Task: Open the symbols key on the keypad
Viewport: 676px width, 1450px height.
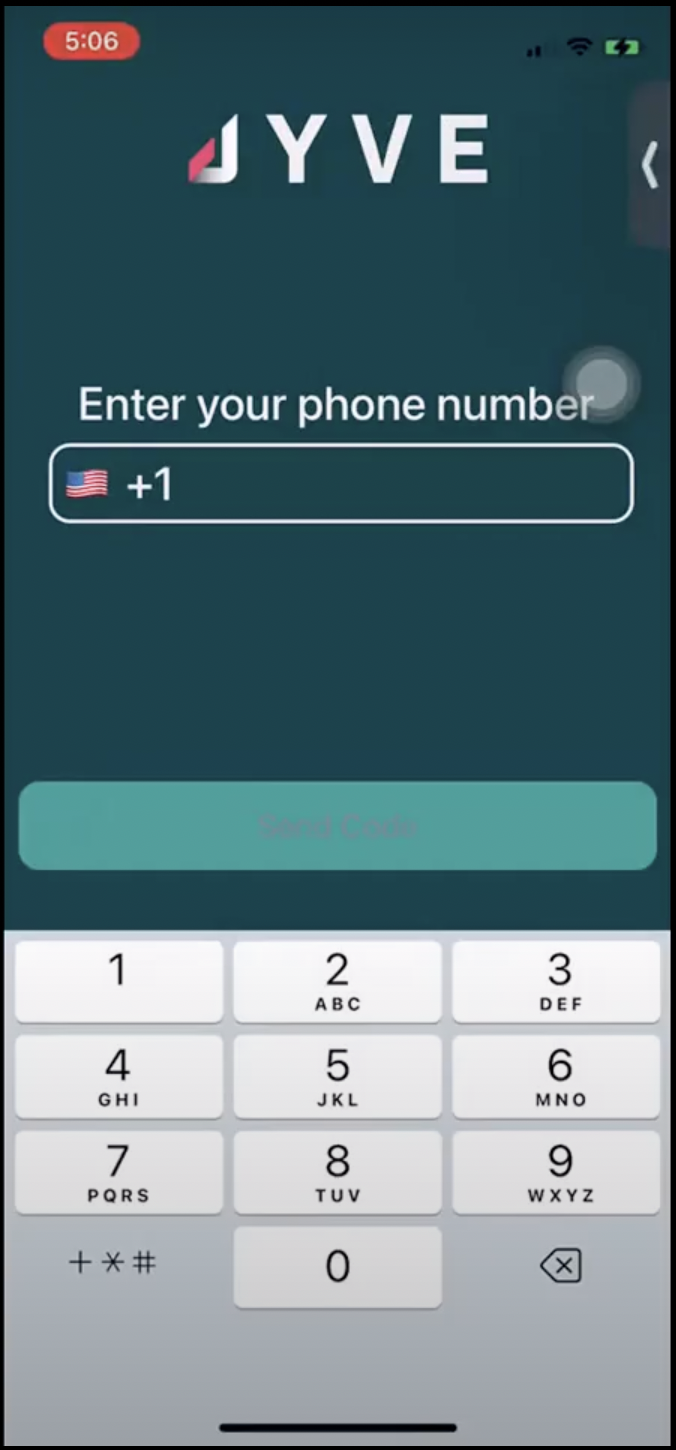Action: click(112, 1263)
